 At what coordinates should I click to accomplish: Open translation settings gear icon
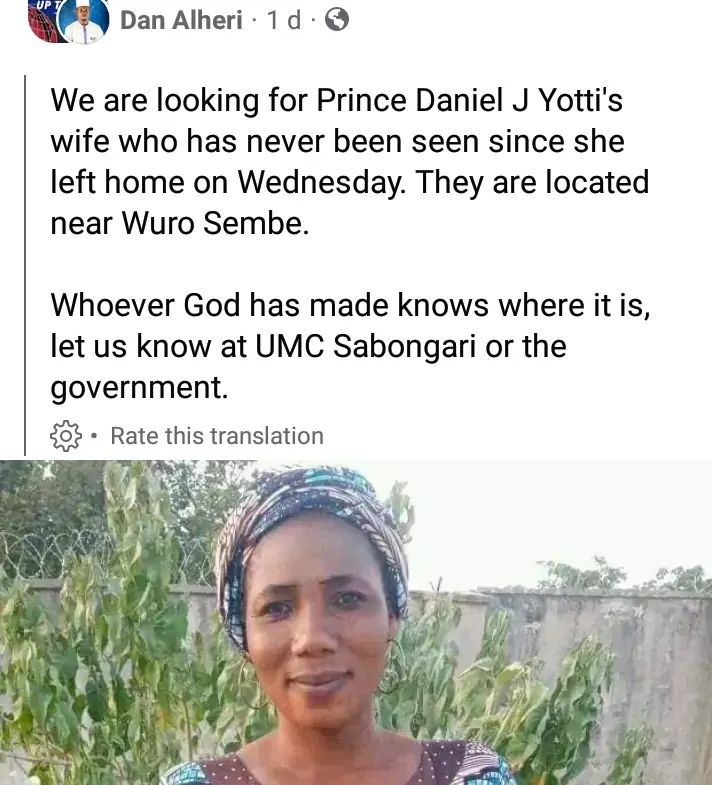65,436
